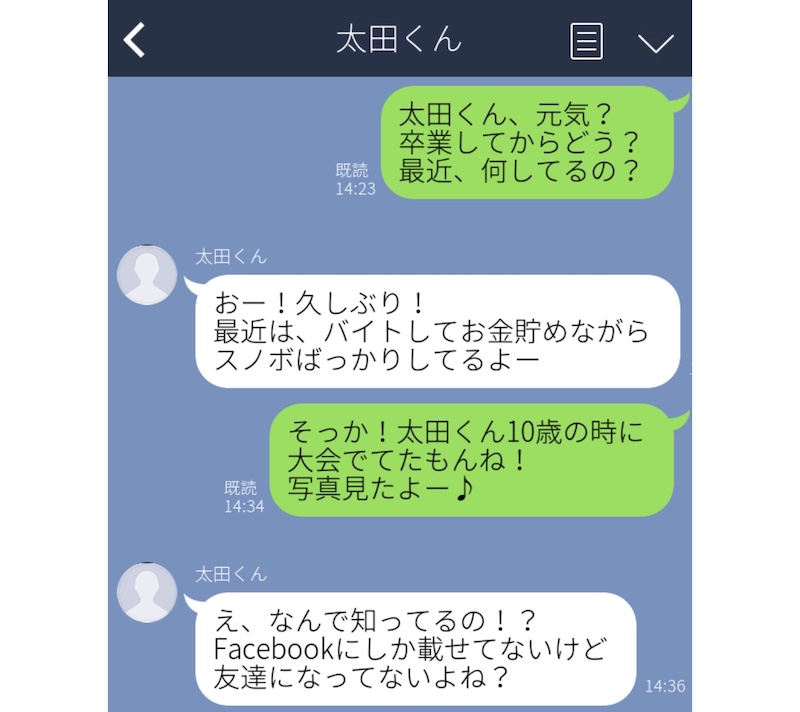
Task: Go back to the chat list
Action: click(x=135, y=40)
